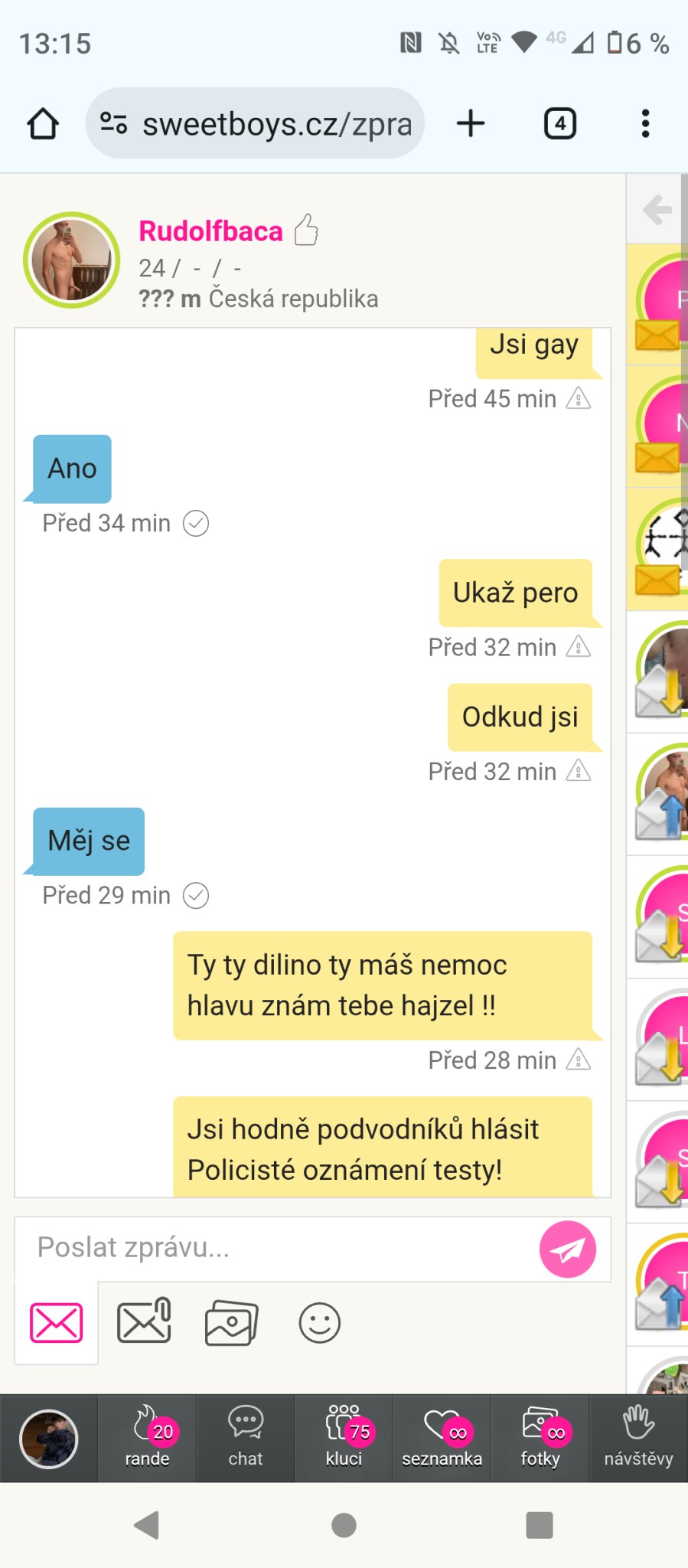
Task: Focus the Poslat zprávu message field
Action: [276, 1248]
